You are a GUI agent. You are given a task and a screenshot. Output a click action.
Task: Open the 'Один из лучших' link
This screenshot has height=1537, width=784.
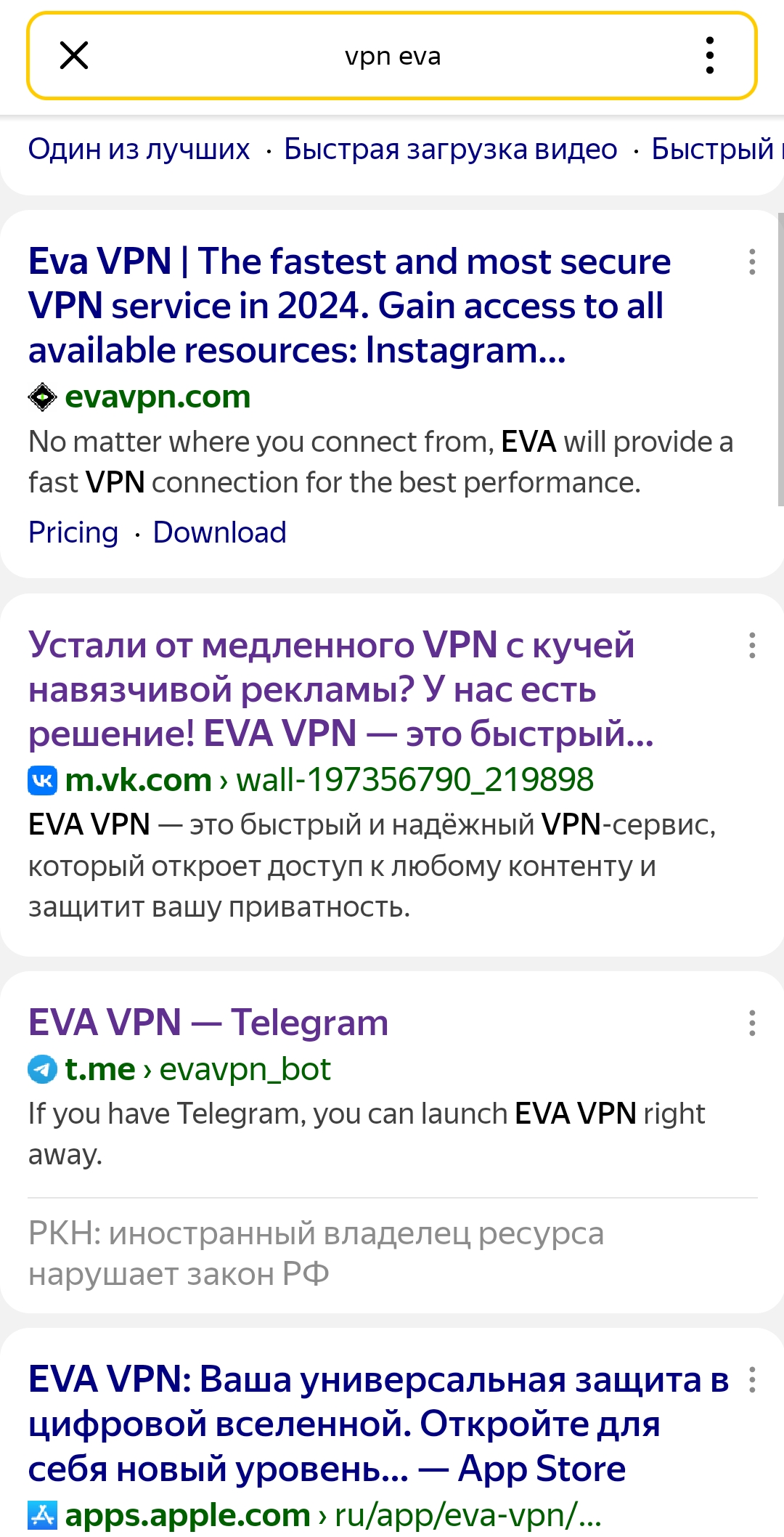point(139,149)
